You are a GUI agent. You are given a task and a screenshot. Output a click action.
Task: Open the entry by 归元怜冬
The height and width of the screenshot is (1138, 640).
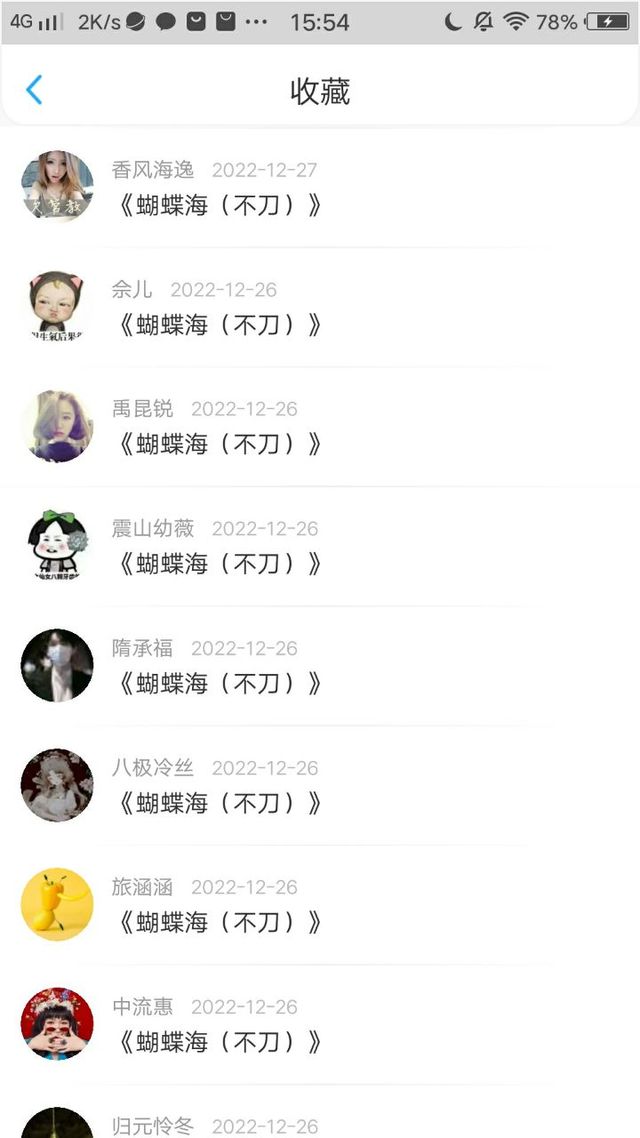pyautogui.click(x=215, y=1125)
